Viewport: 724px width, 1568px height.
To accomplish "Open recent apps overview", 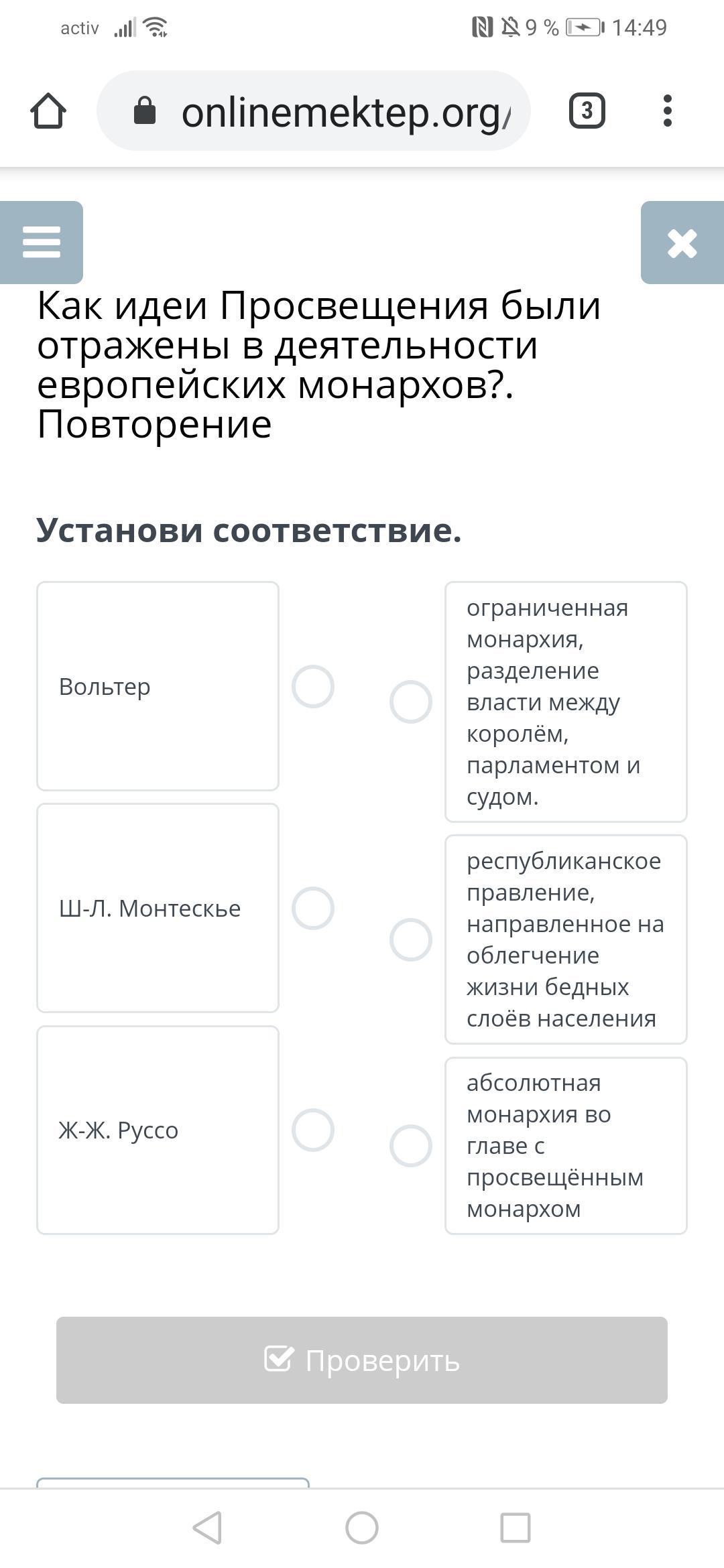I will pyautogui.click(x=516, y=1527).
